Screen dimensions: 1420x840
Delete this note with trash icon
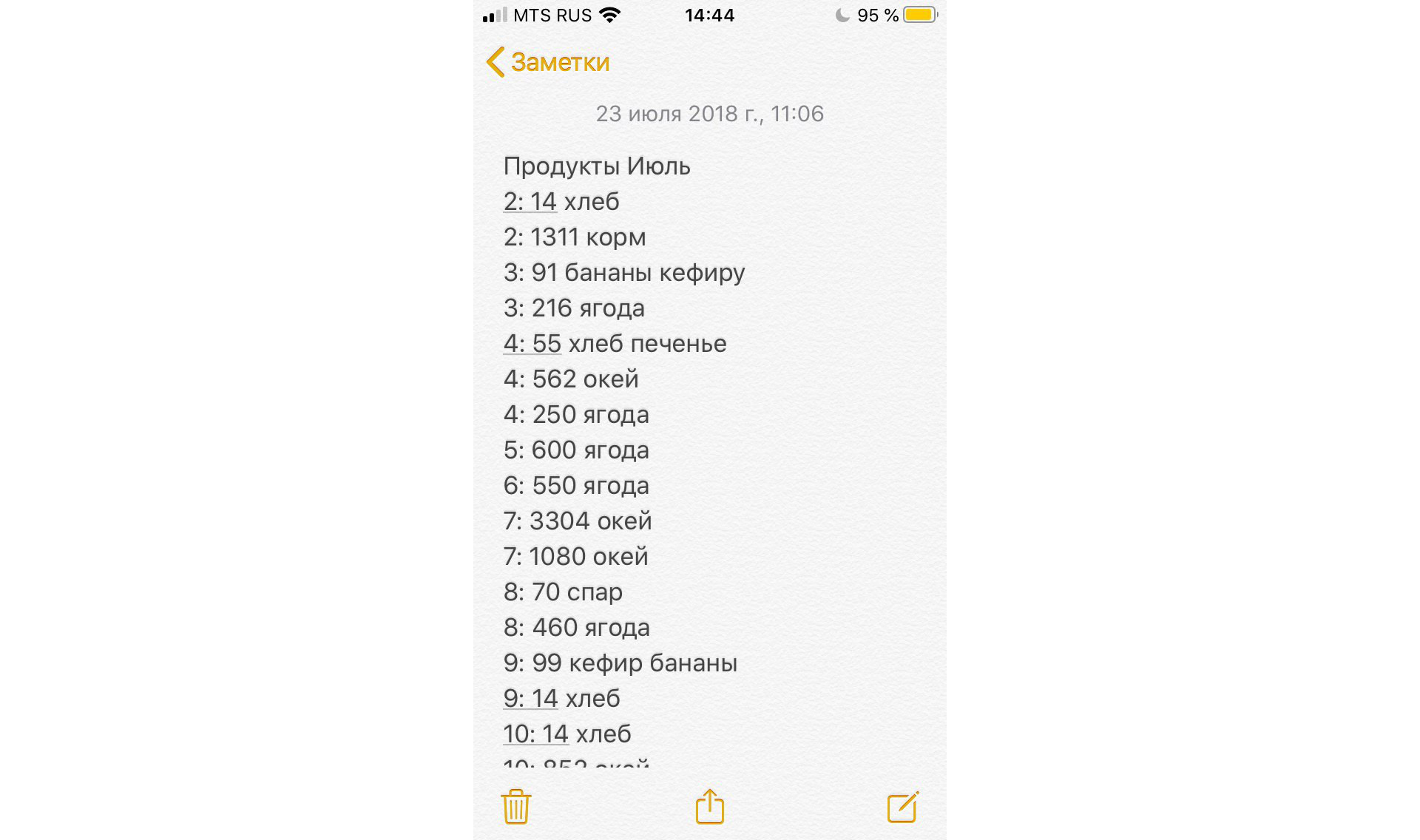coord(515,806)
